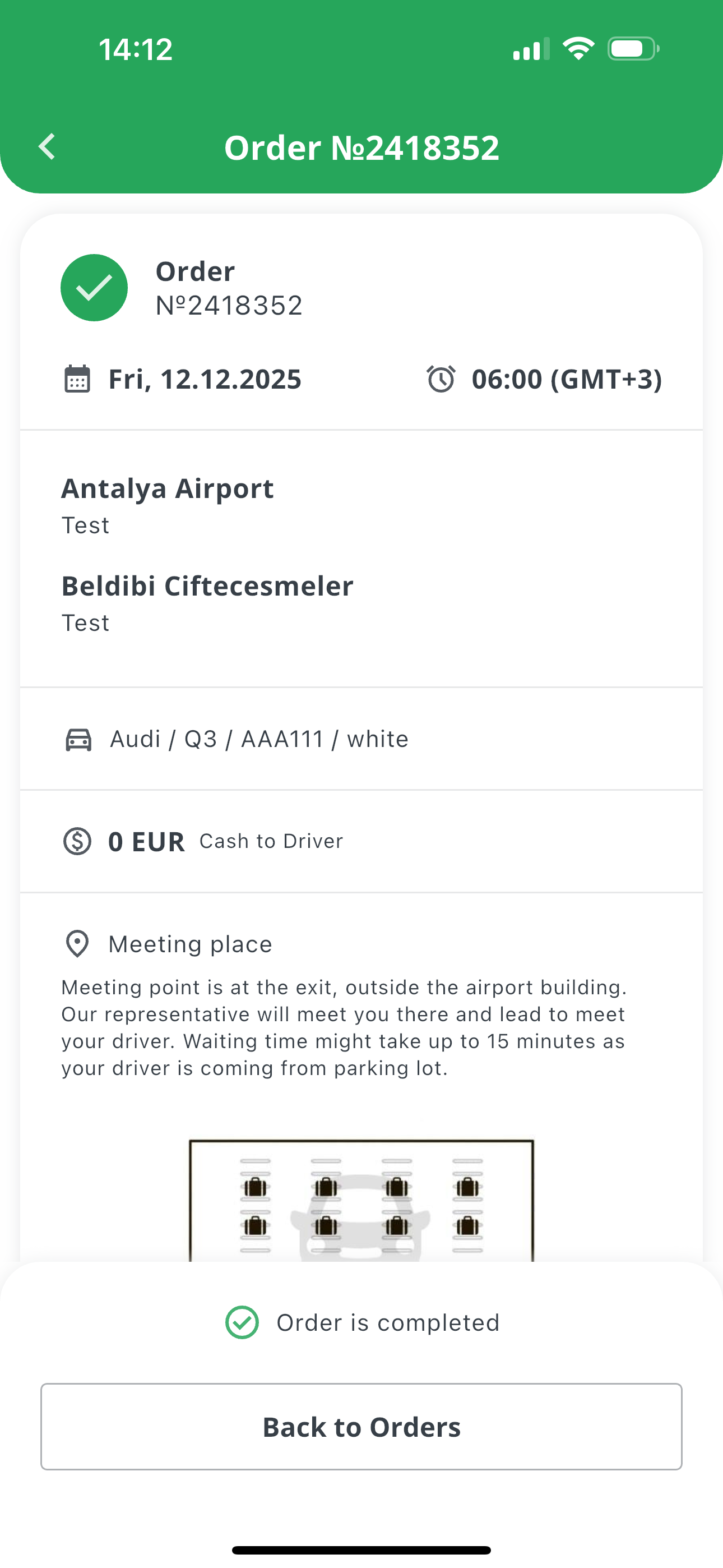Go back using the header arrow
The width and height of the screenshot is (723, 1568).
coord(47,147)
